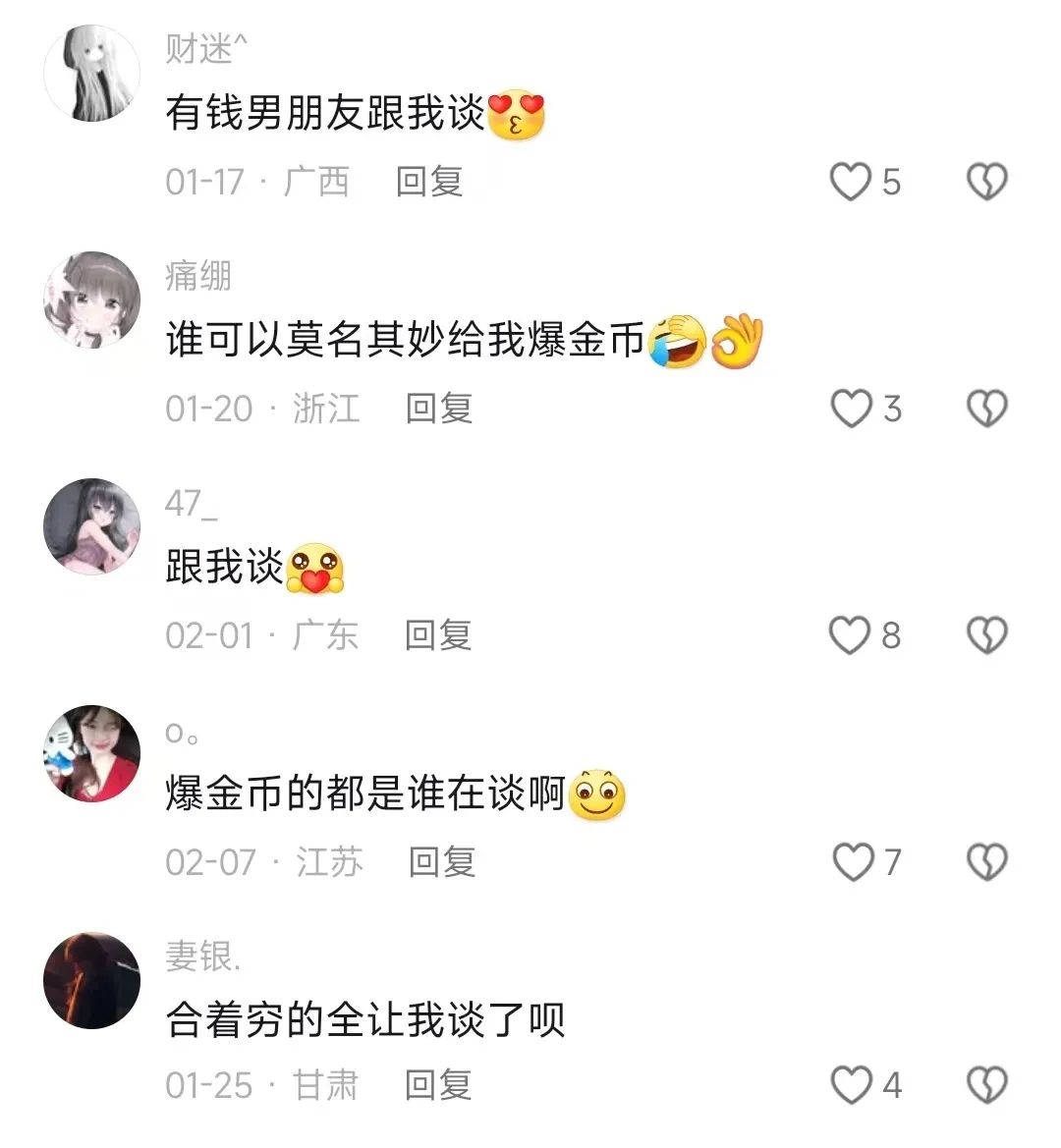The image size is (1061, 1148).
Task: Tap 回复 beneath 47_'s comment
Action: point(438,636)
